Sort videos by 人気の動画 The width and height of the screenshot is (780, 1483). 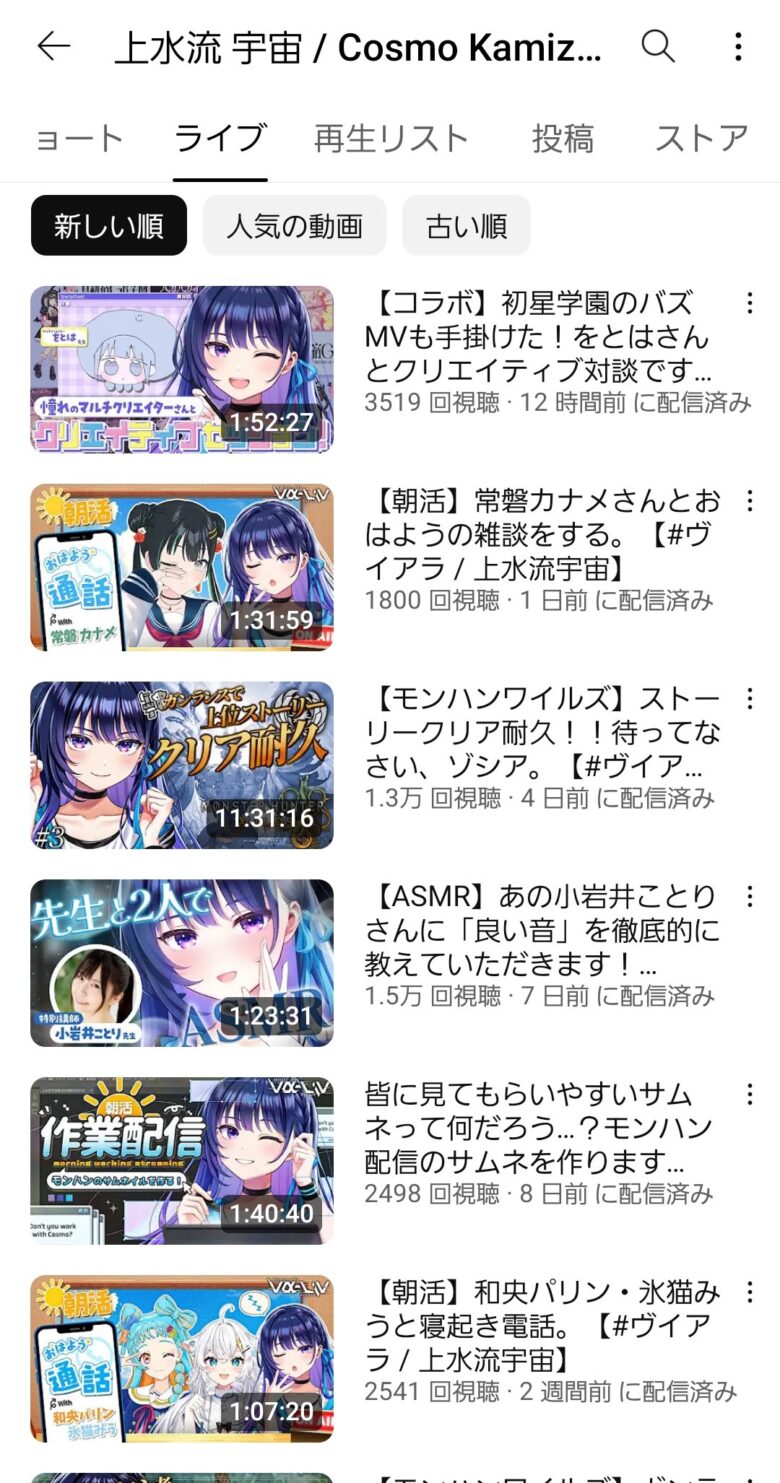pyautogui.click(x=294, y=226)
